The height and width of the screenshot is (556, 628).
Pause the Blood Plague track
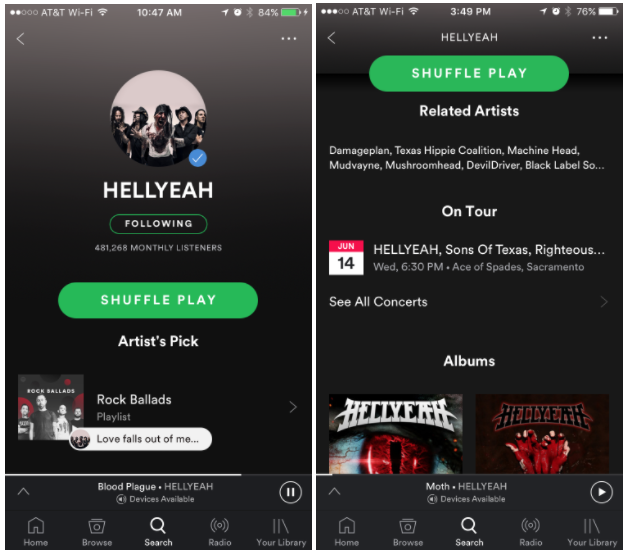coord(290,492)
